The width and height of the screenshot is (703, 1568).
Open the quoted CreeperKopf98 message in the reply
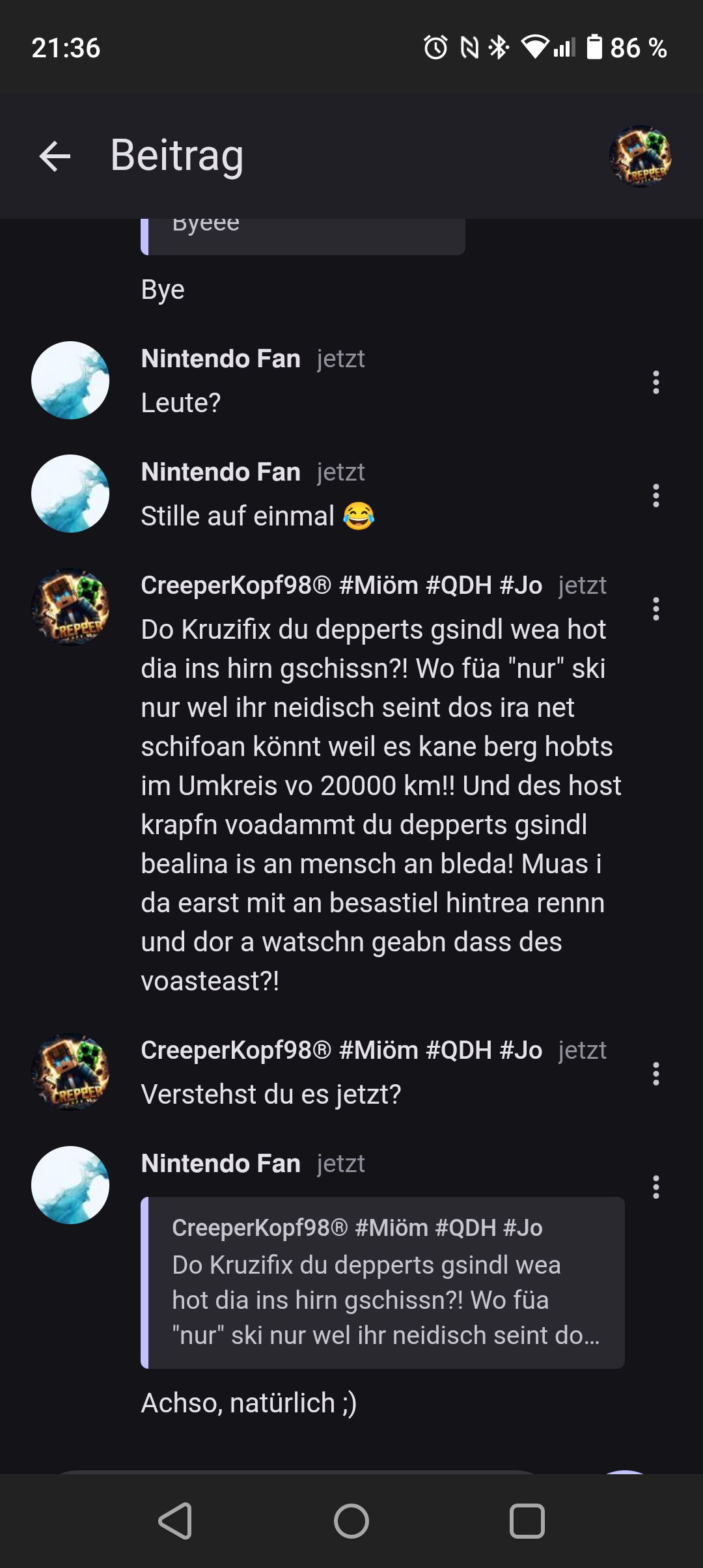(x=383, y=1282)
